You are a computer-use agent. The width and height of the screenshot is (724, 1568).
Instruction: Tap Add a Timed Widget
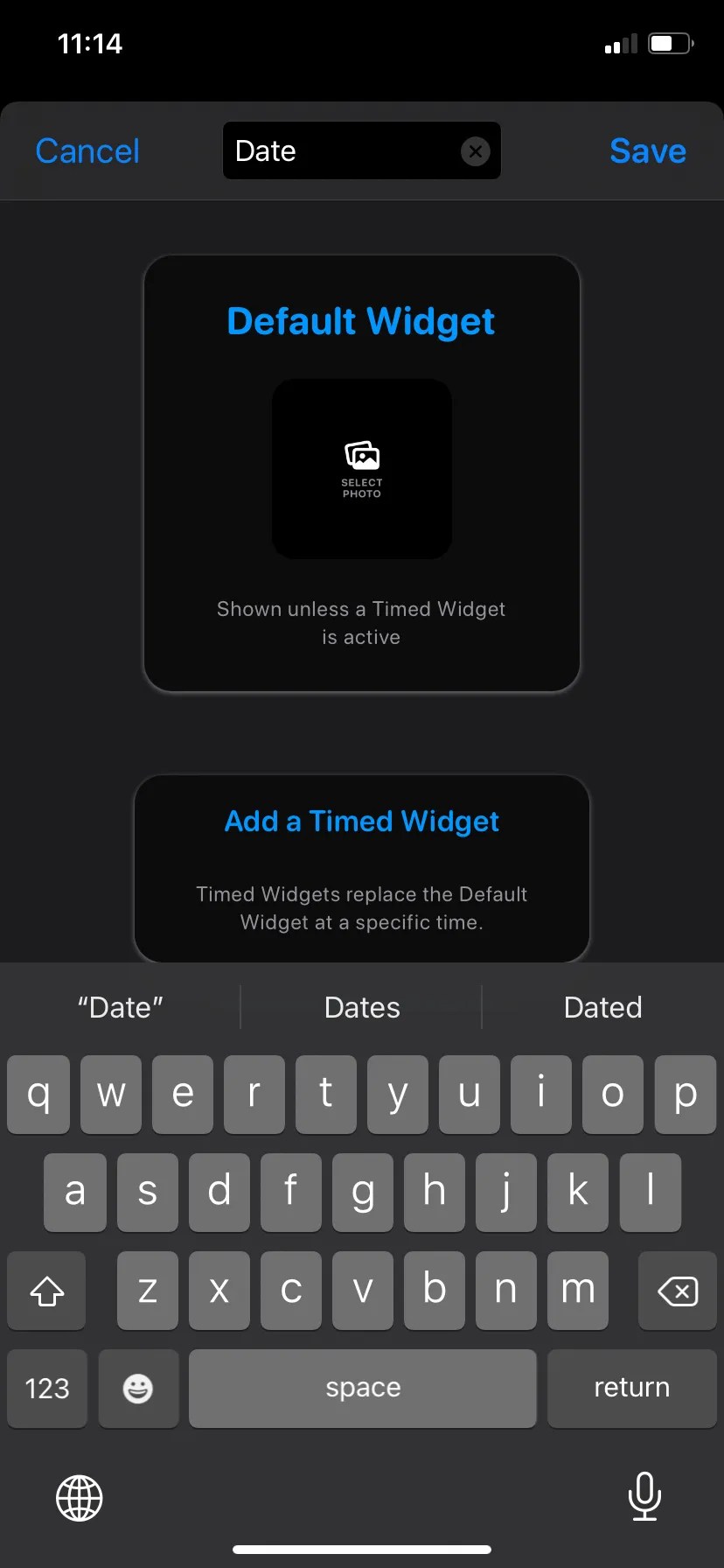click(361, 821)
